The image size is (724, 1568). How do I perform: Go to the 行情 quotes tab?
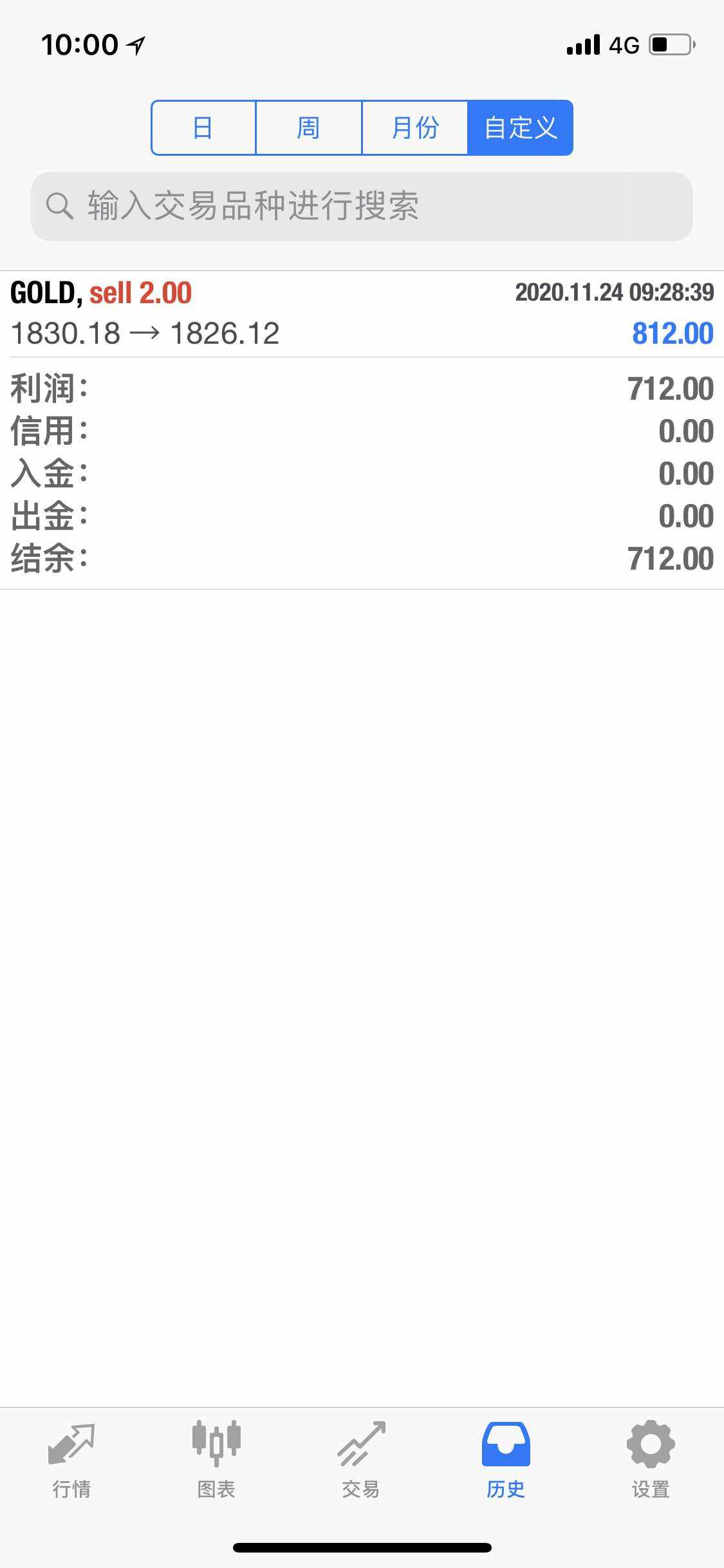pyautogui.click(x=71, y=1460)
